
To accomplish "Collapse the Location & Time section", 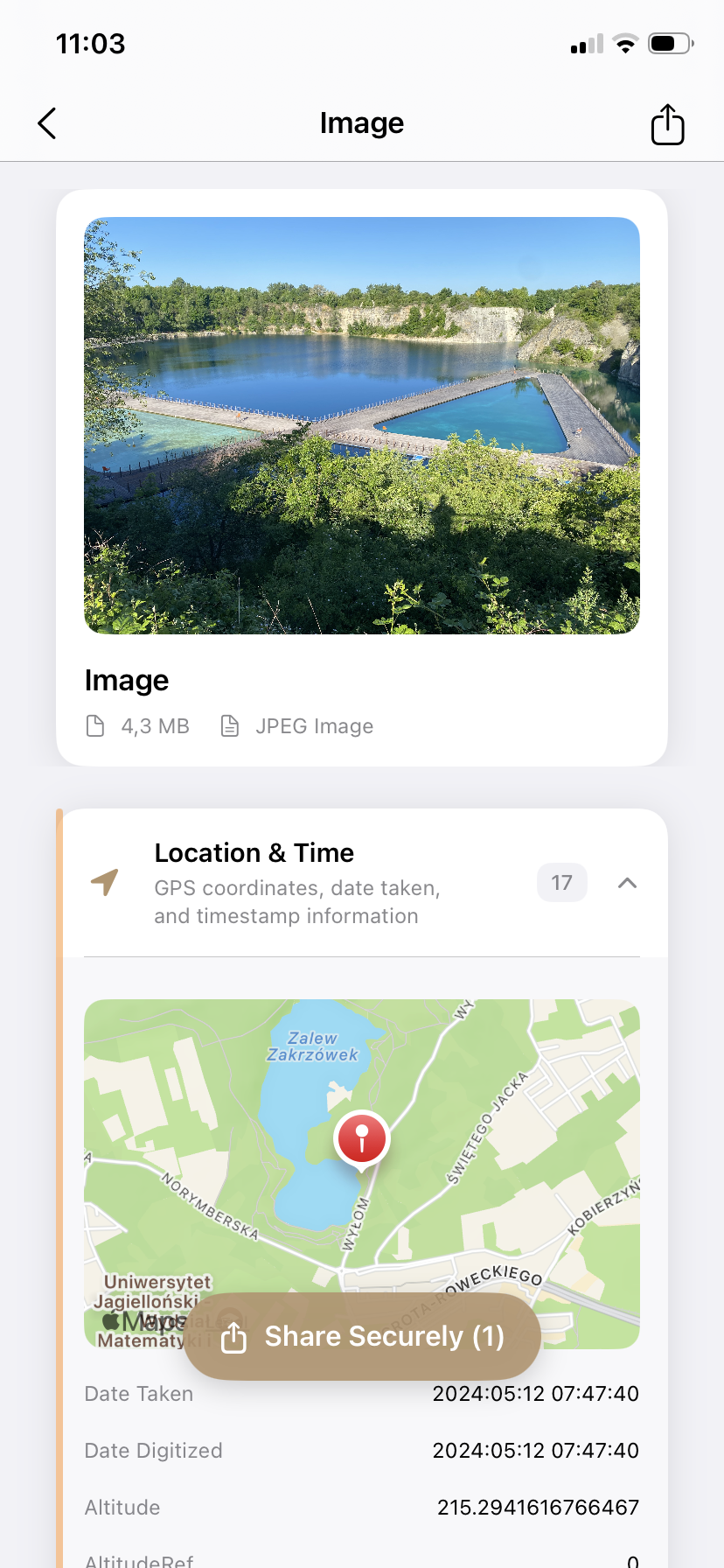I will coord(626,884).
